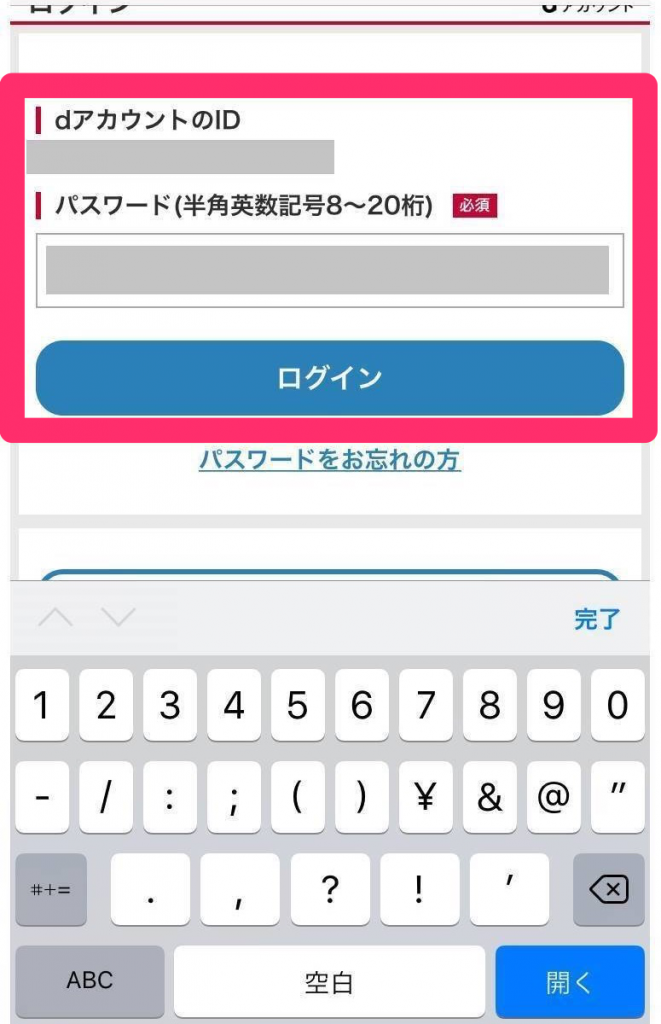Open the パスワードをお忘れの方 link

click(329, 460)
